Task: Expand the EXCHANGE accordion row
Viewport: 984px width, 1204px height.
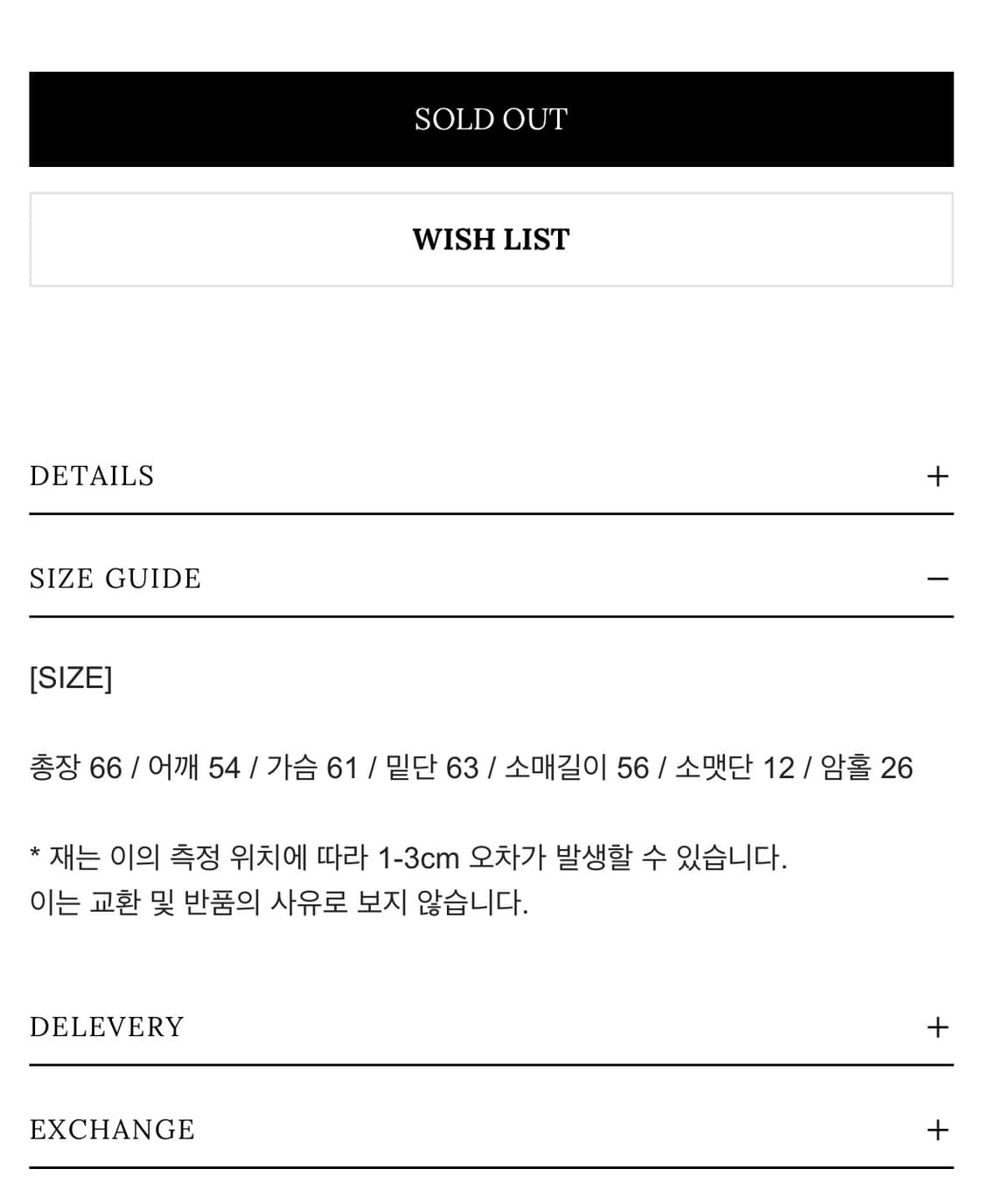Action: coord(490,1129)
